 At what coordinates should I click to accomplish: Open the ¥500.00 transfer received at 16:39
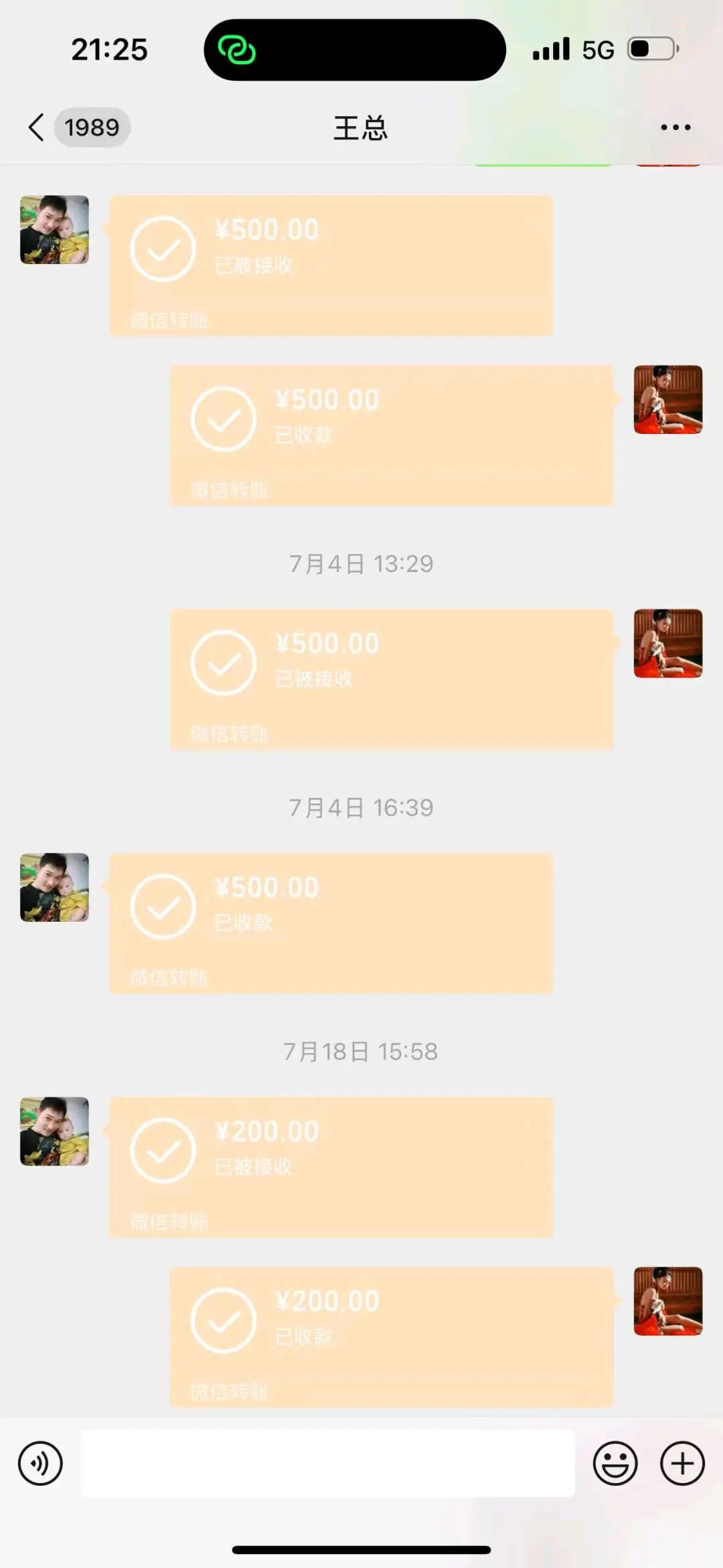331,923
